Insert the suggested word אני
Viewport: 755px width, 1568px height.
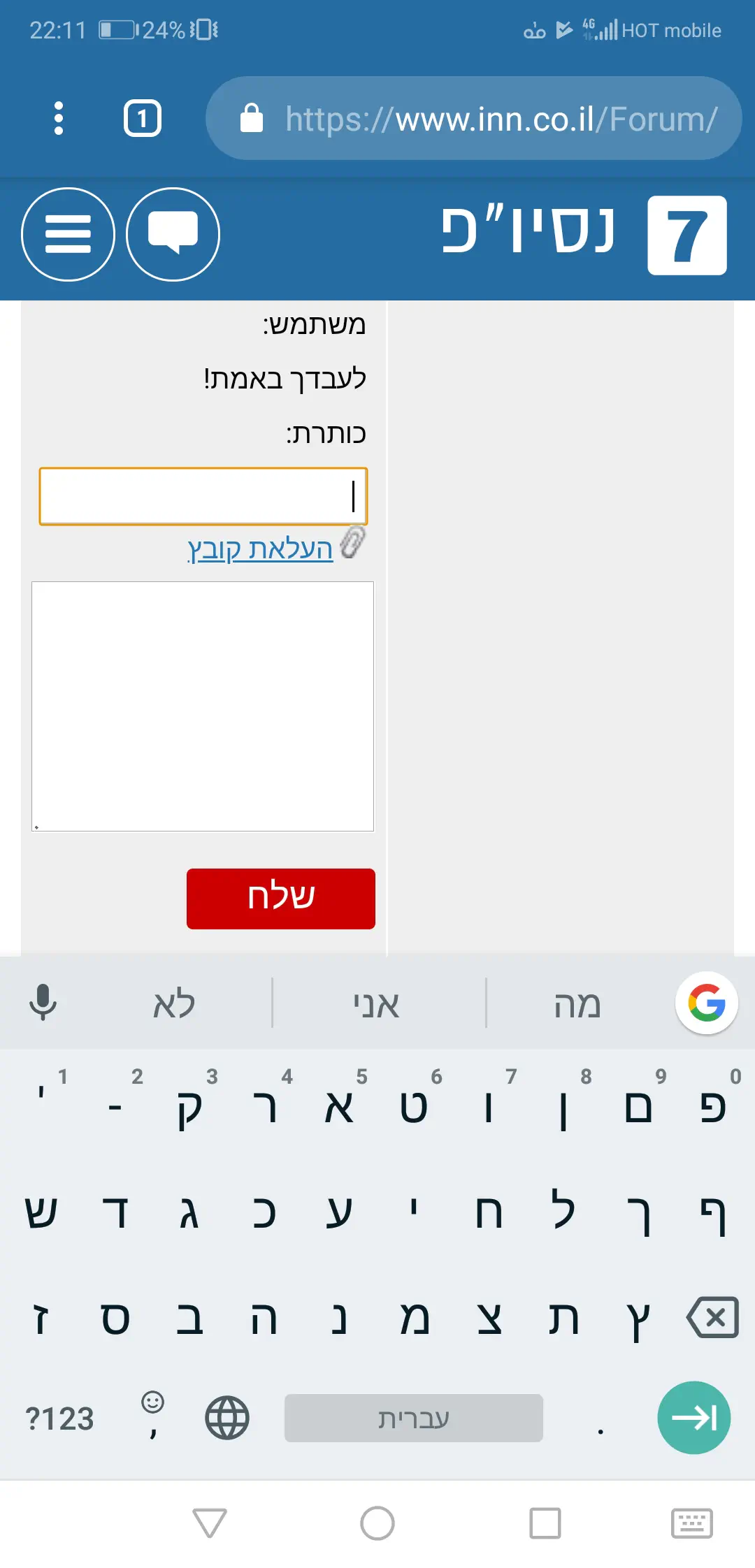click(x=377, y=1004)
